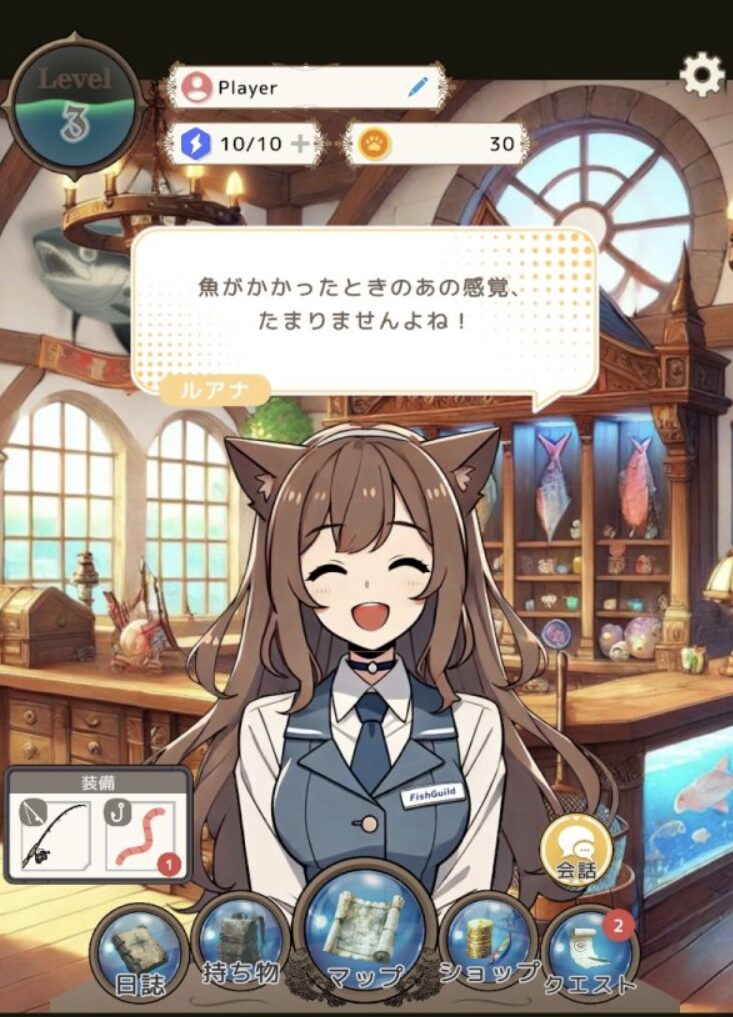Image resolution: width=733 pixels, height=1017 pixels.
Task: Open the クエスト quest list
Action: [590, 952]
